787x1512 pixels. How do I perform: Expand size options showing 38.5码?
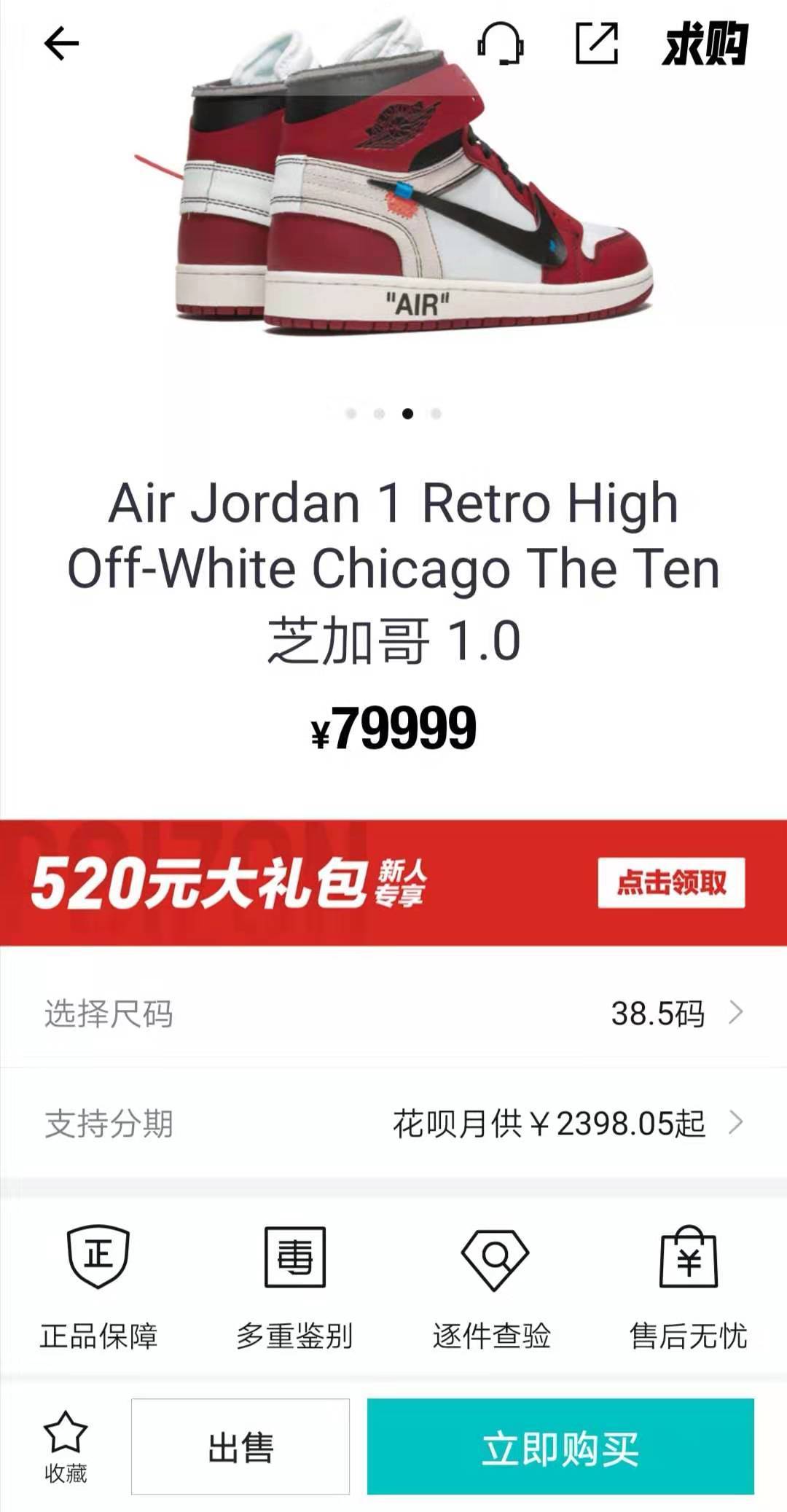click(657, 1013)
